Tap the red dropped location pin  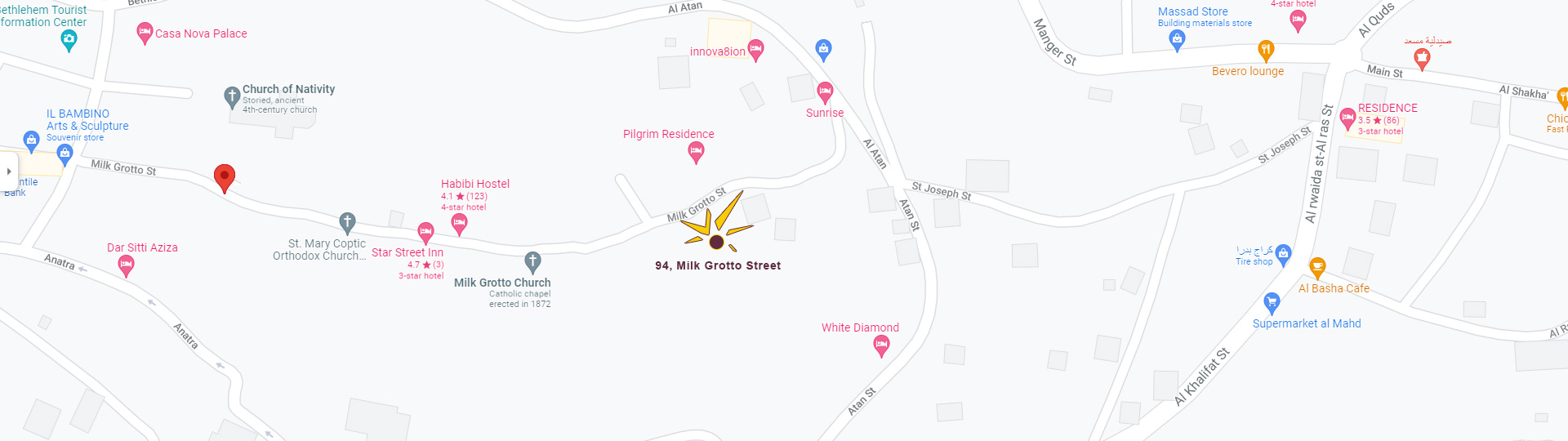pyautogui.click(x=225, y=176)
